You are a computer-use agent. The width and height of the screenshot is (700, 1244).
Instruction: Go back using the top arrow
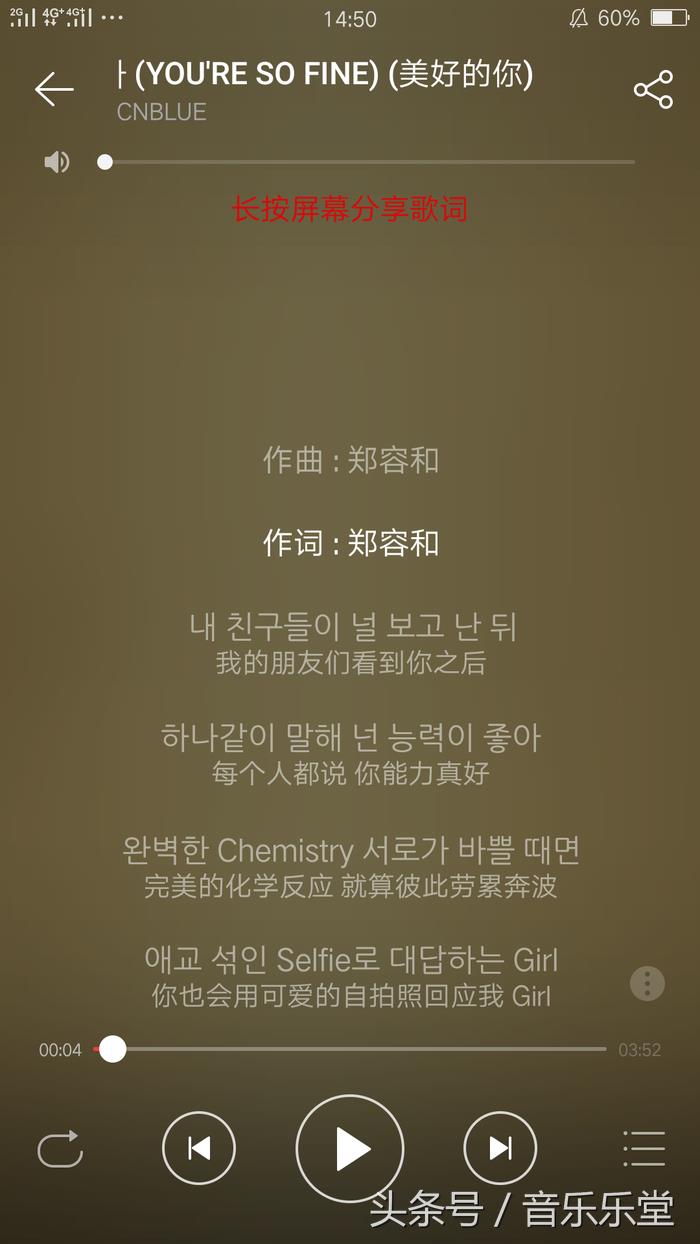click(54, 90)
